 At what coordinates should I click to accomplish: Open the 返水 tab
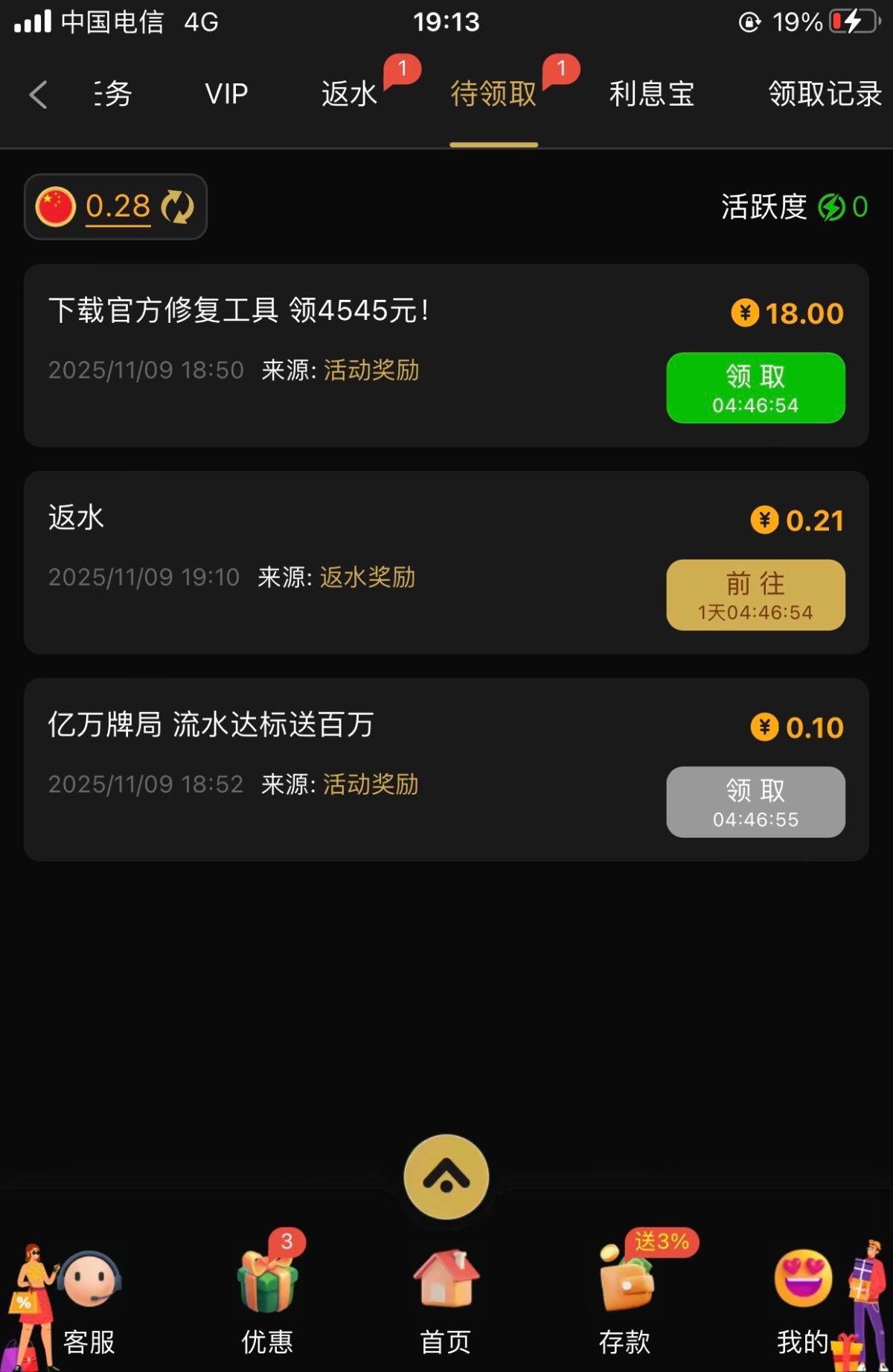350,94
